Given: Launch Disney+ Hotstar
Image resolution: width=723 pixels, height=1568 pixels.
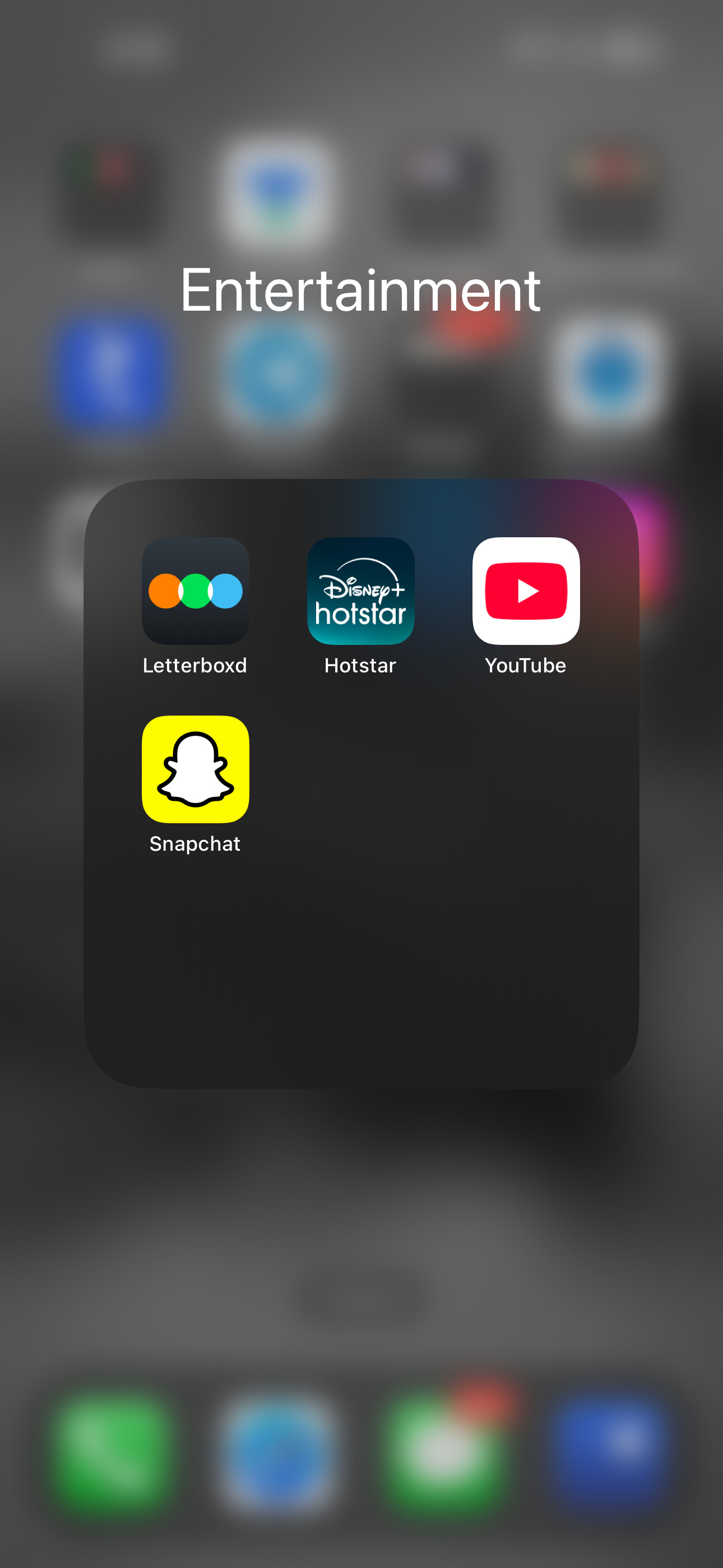Looking at the screenshot, I should pyautogui.click(x=360, y=591).
